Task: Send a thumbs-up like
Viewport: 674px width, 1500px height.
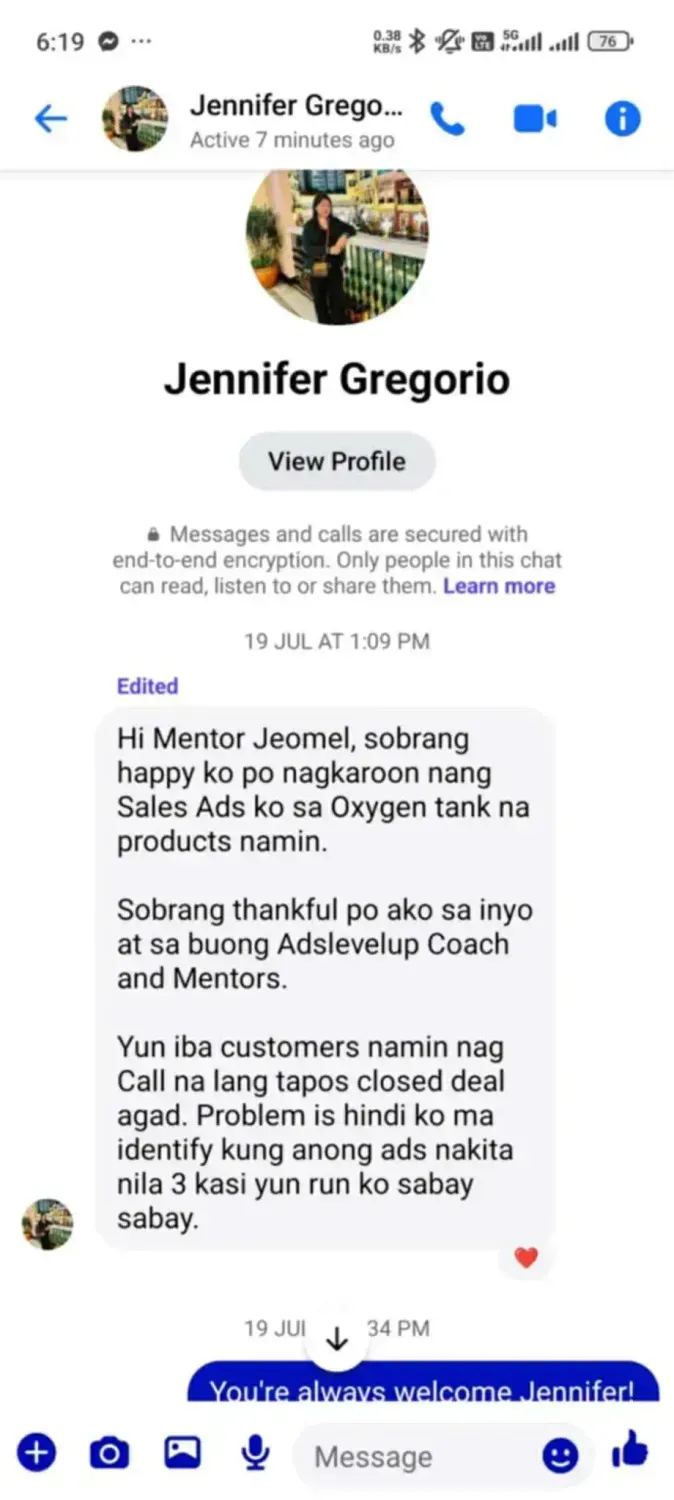Action: 630,1450
